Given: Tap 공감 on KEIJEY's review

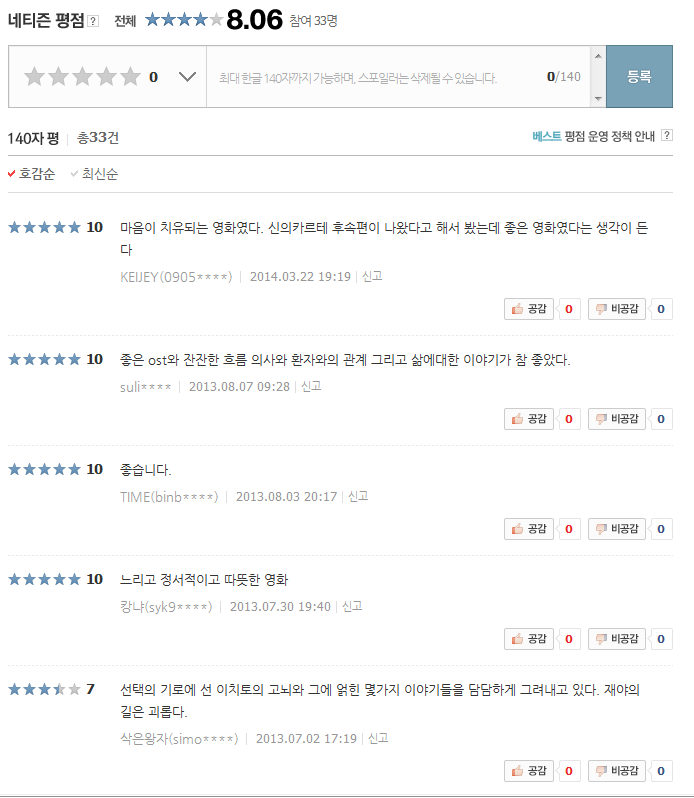Looking at the screenshot, I should pos(529,309).
